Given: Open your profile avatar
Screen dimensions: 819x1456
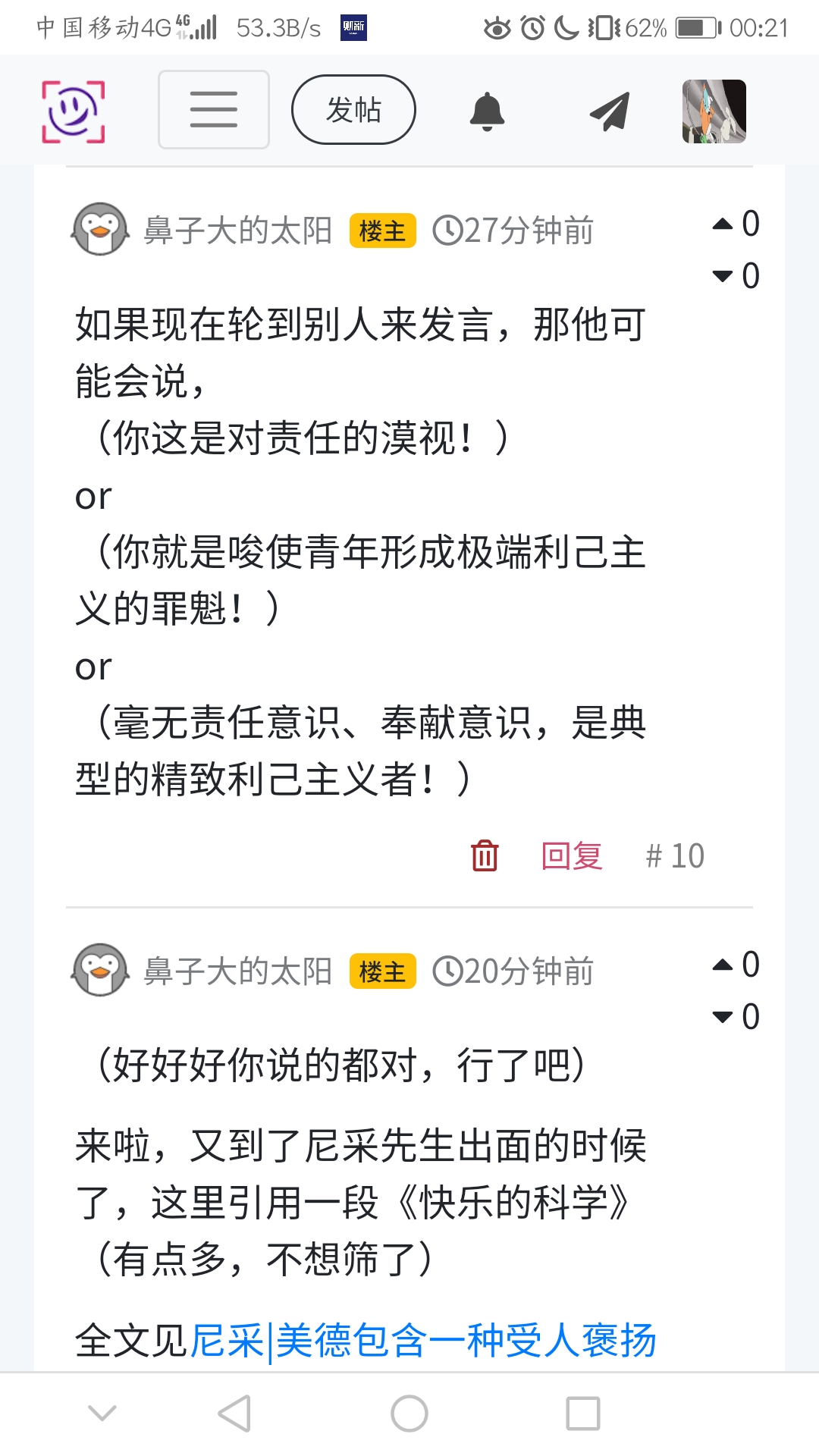Looking at the screenshot, I should tap(714, 111).
